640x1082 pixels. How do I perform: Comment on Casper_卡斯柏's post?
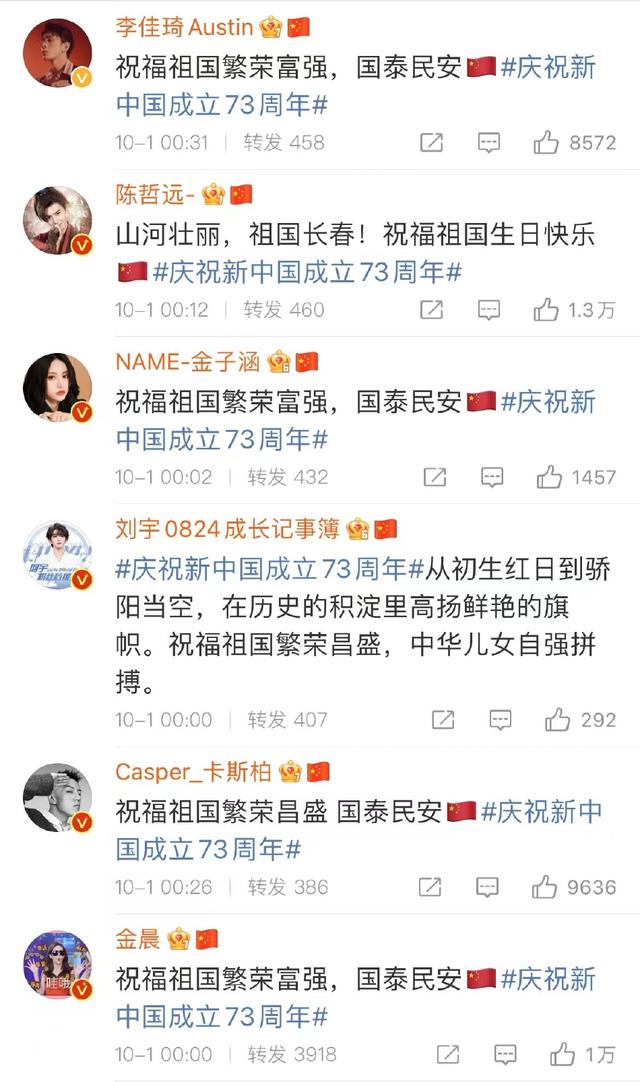487,887
